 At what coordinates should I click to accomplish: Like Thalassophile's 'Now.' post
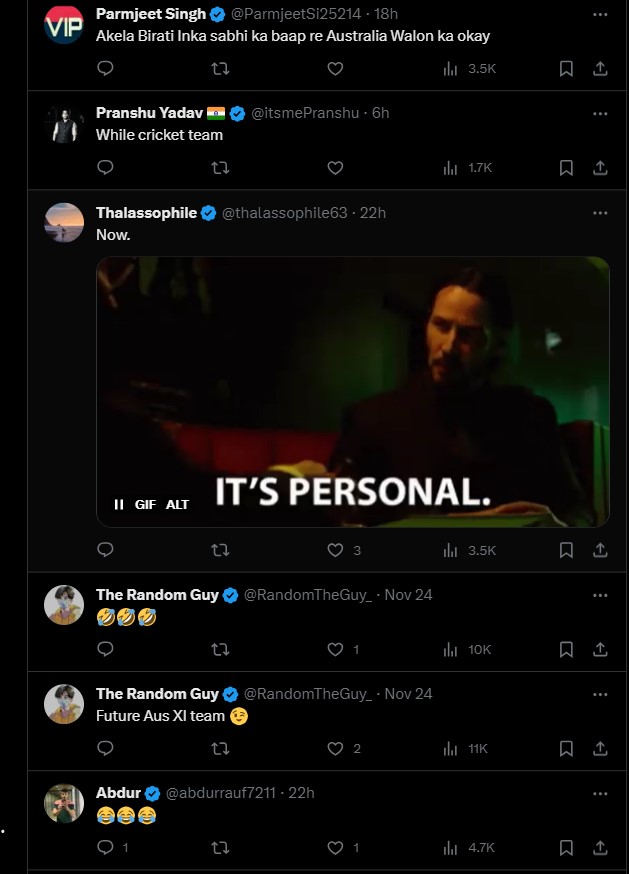pyautogui.click(x=336, y=550)
